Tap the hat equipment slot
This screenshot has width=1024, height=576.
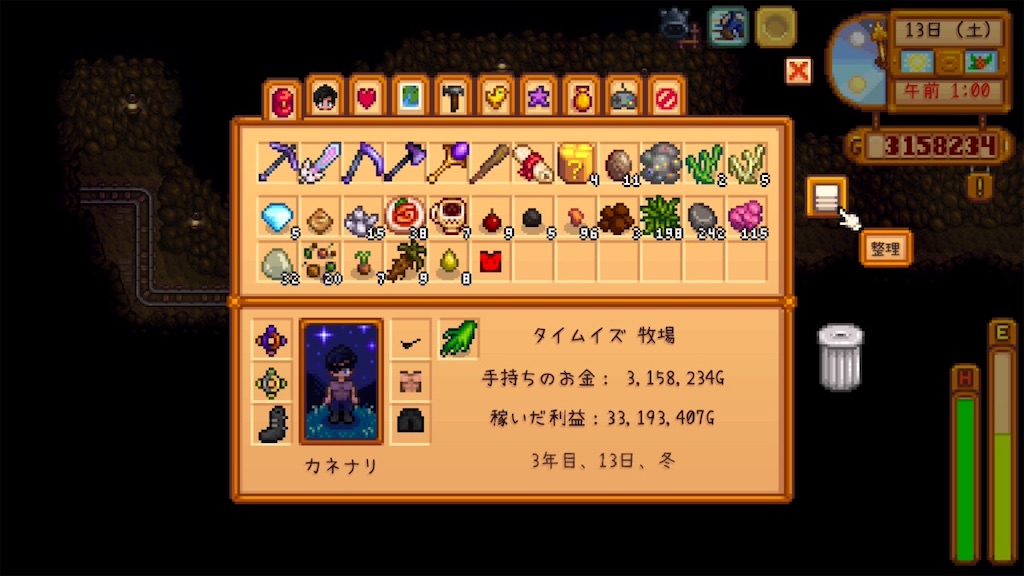click(411, 340)
